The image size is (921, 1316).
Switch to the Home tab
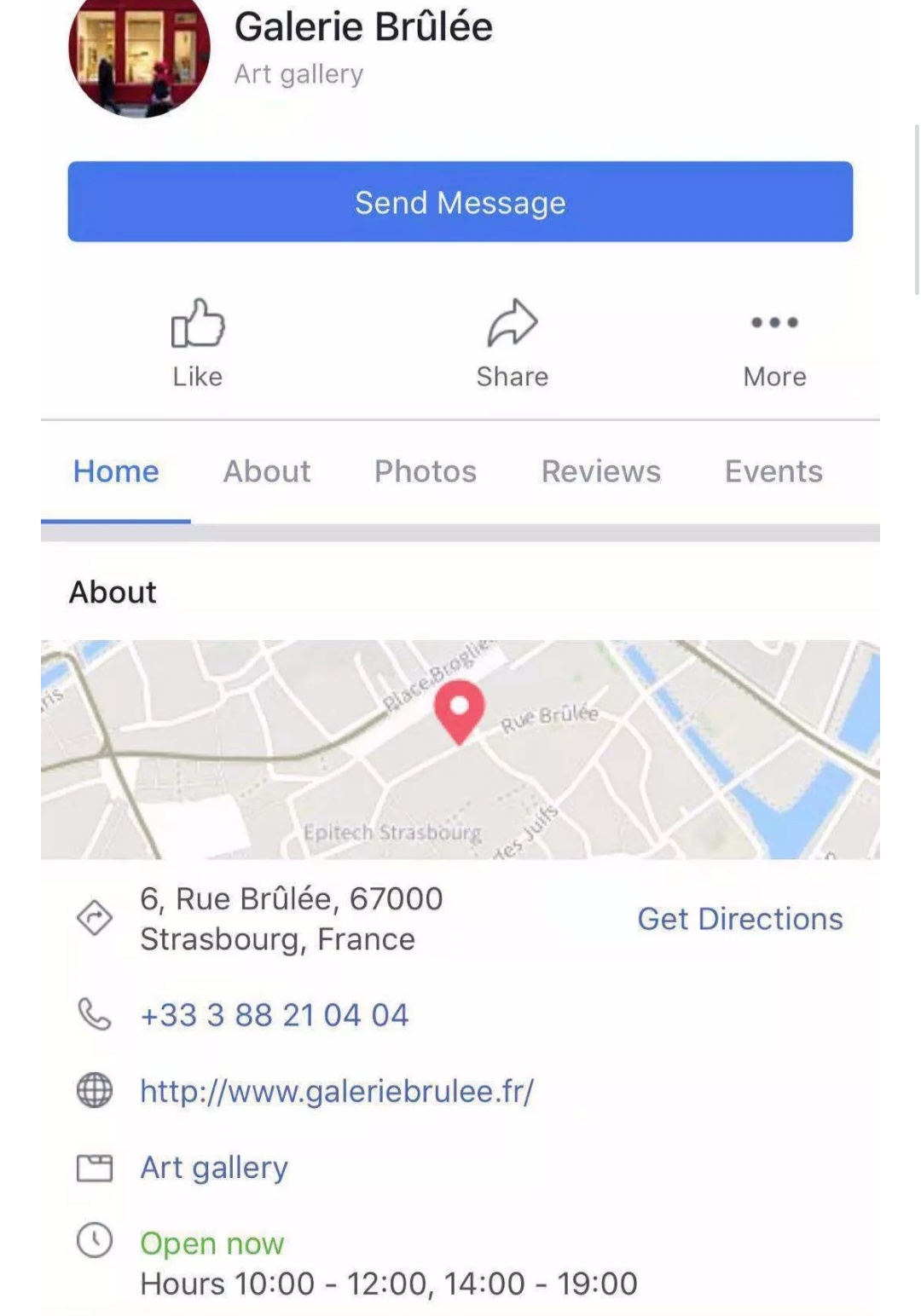point(116,471)
